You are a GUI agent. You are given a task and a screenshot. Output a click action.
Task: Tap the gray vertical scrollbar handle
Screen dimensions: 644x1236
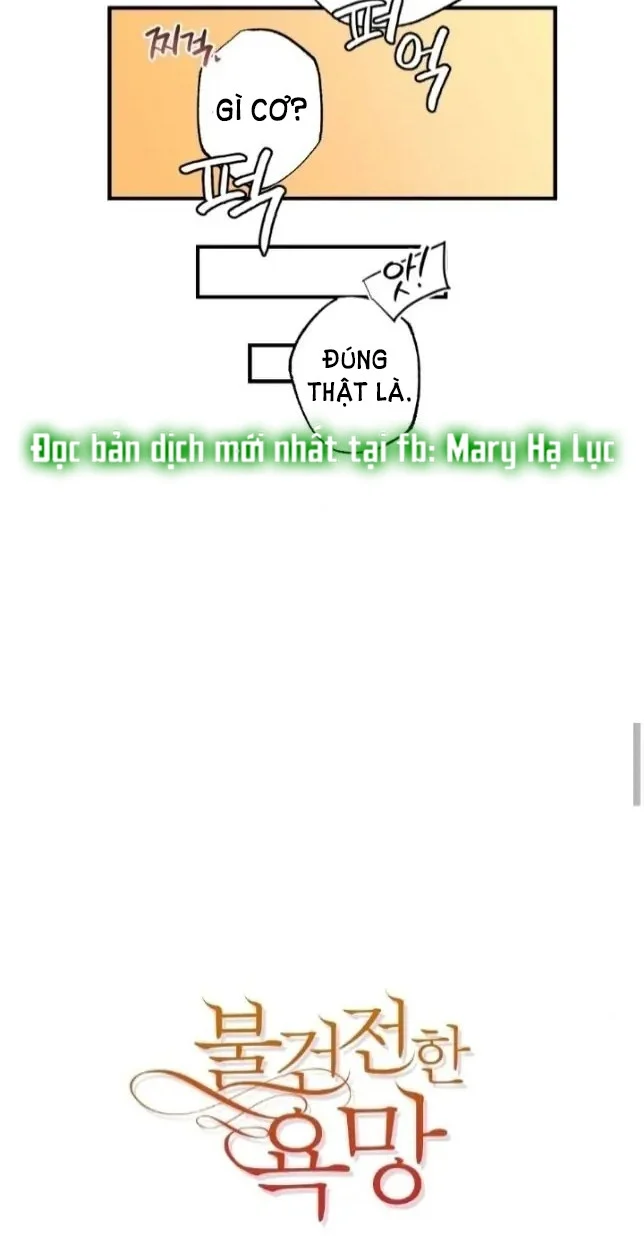pyautogui.click(x=636, y=765)
